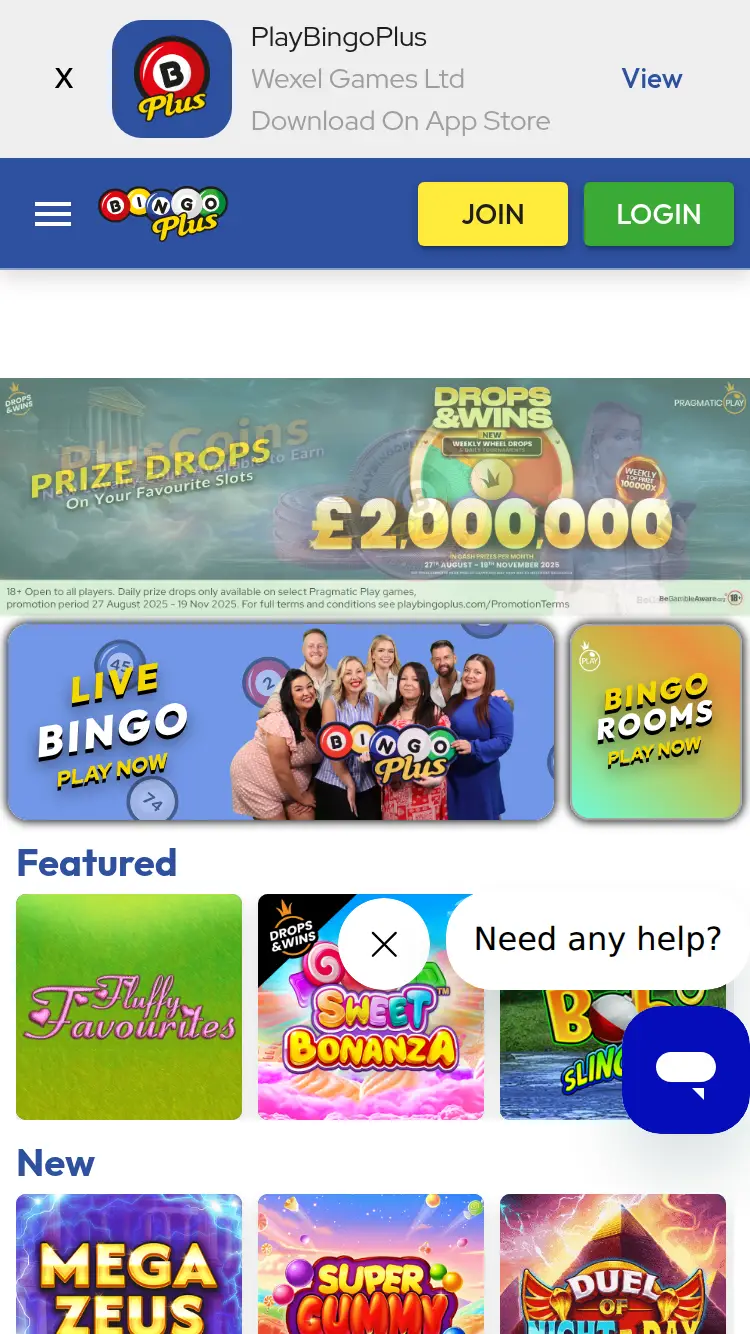750x1334 pixels.
Task: Dismiss the Need any help chat prompt
Action: pos(384,943)
